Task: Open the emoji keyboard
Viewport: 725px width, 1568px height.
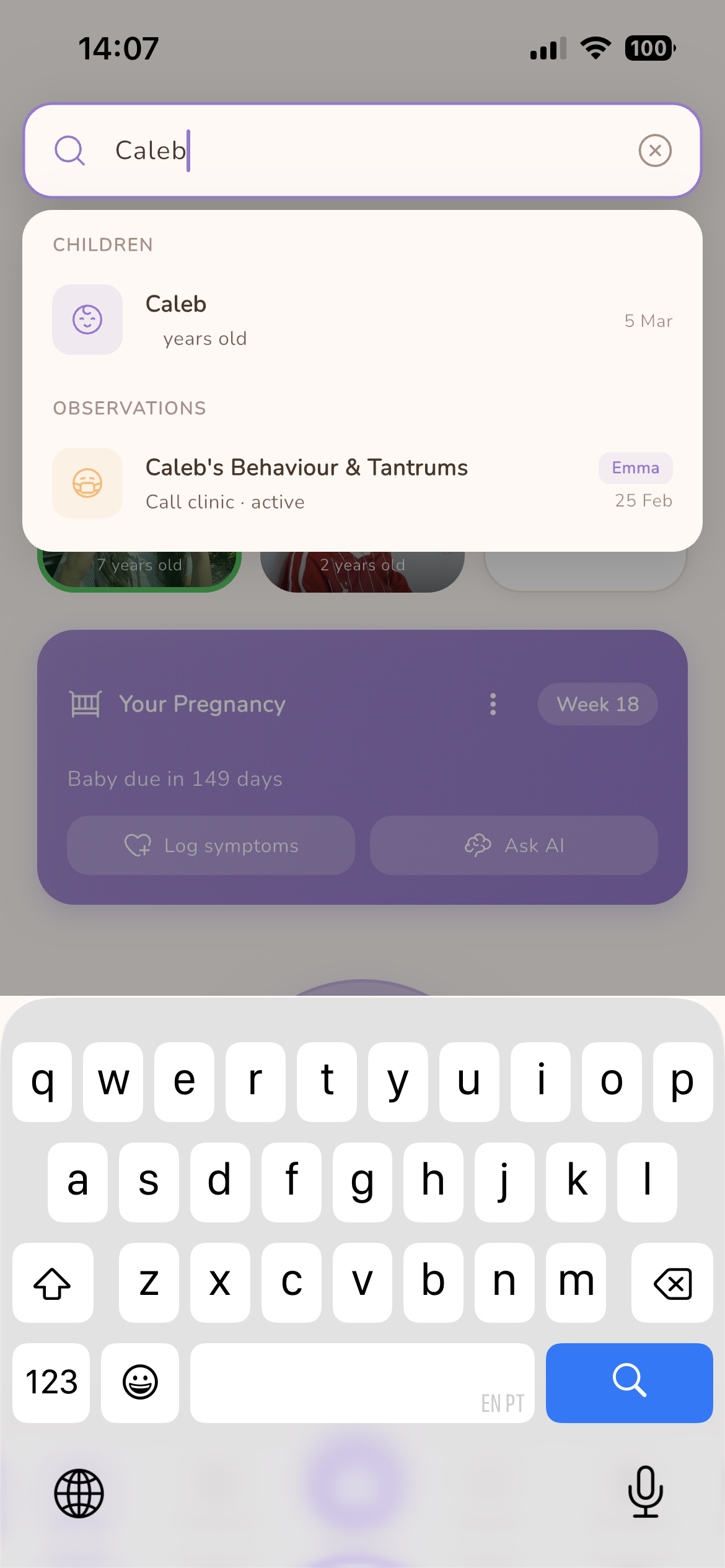Action: [139, 1383]
